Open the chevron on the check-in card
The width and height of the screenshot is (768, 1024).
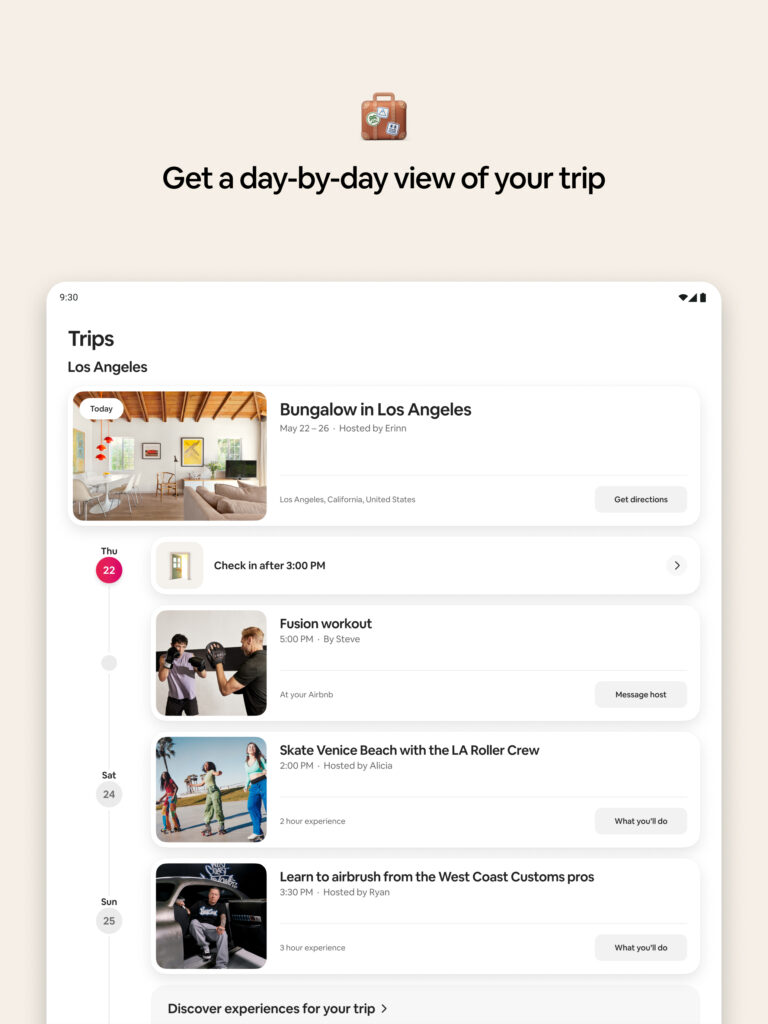click(x=678, y=565)
